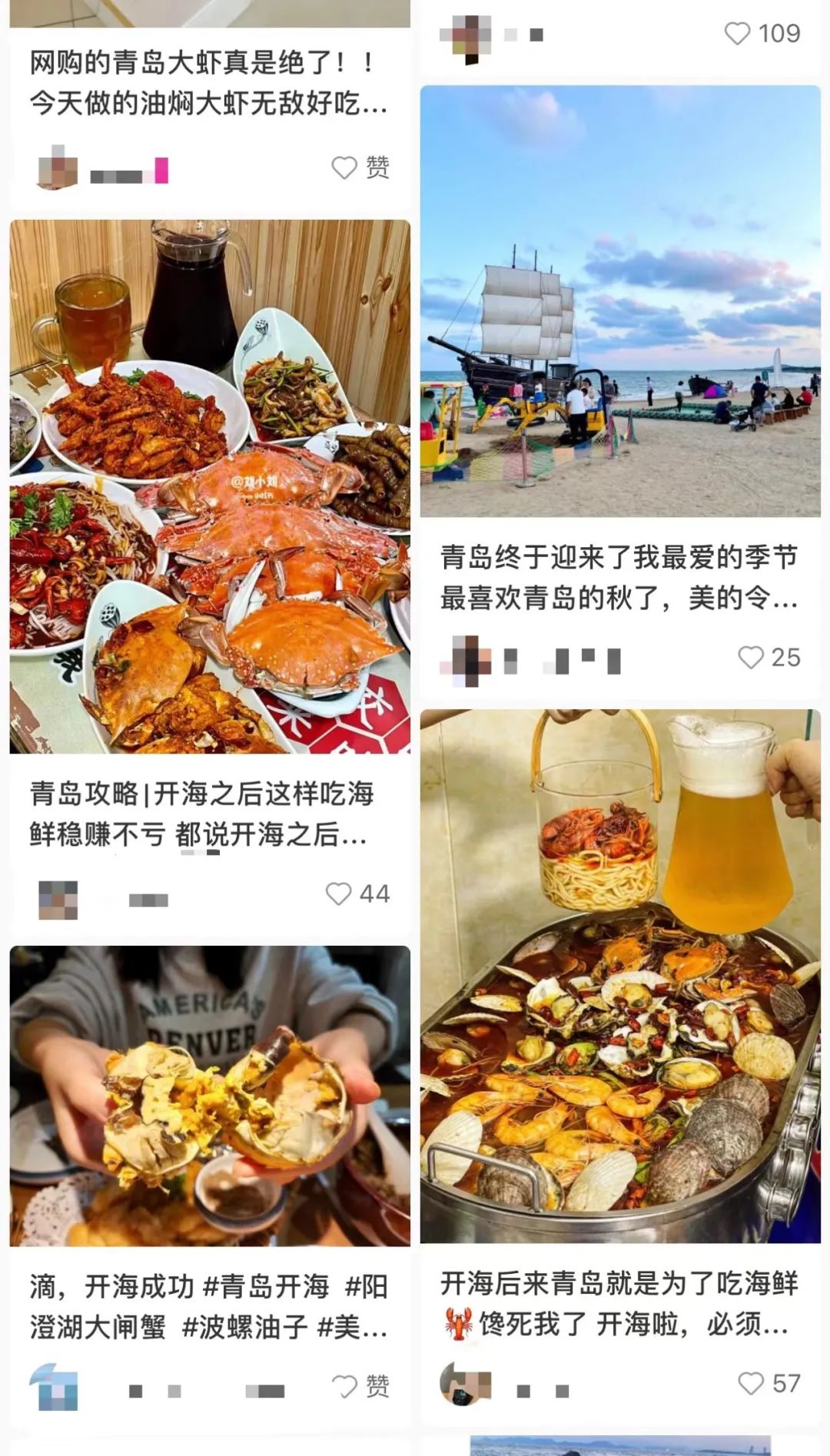Like the 青岛攻略 post with 44 likes
Screen dimensions: 830x1456
[339, 894]
